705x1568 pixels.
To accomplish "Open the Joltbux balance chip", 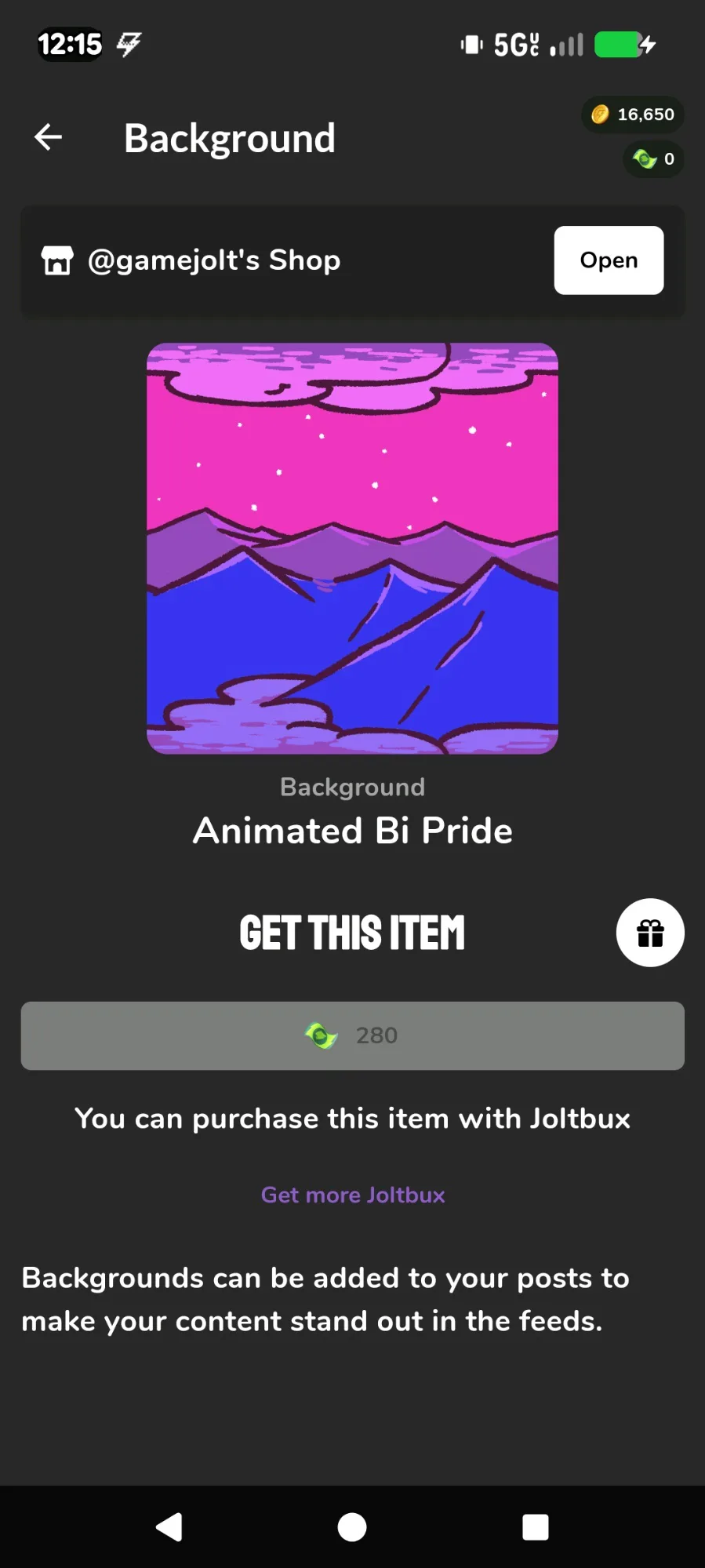I will pyautogui.click(x=653, y=159).
